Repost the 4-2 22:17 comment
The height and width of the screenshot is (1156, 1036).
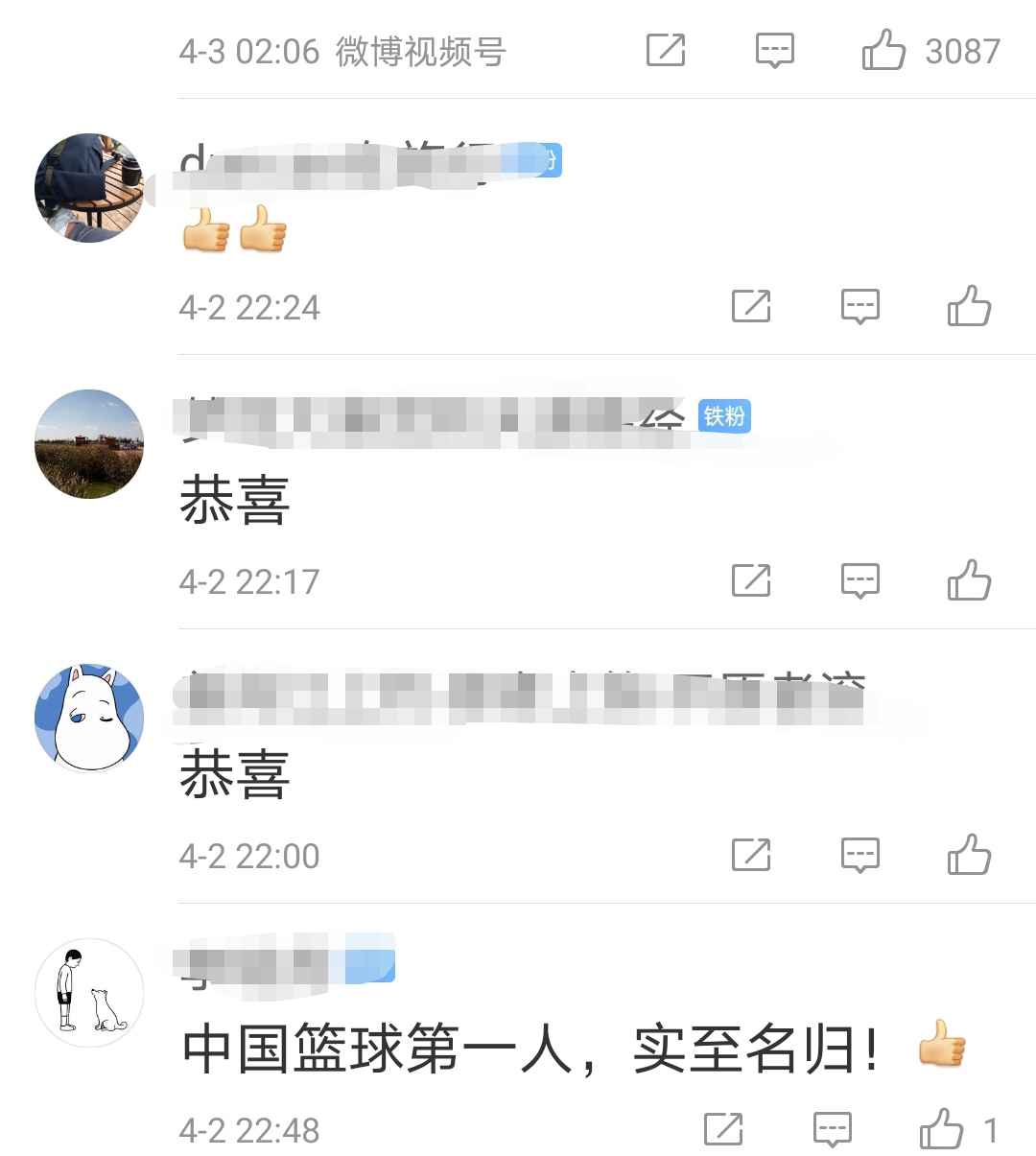click(751, 580)
